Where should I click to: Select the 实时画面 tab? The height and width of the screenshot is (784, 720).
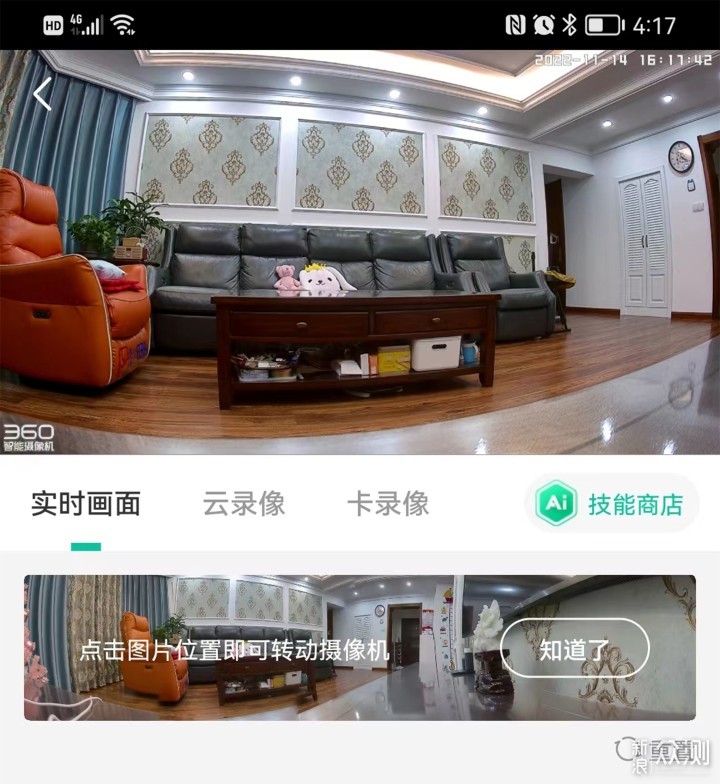[86, 504]
